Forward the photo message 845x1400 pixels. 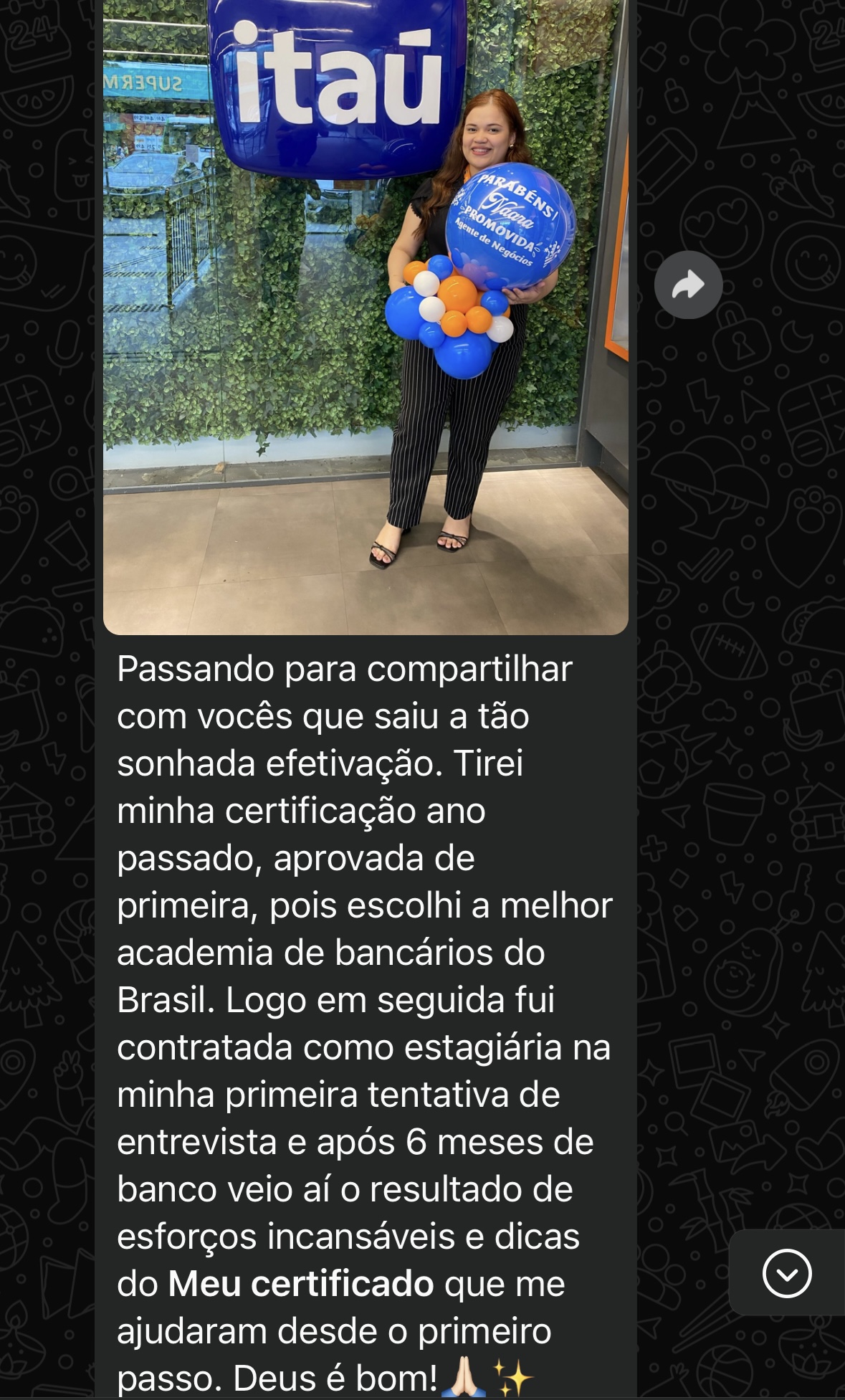pos(688,285)
